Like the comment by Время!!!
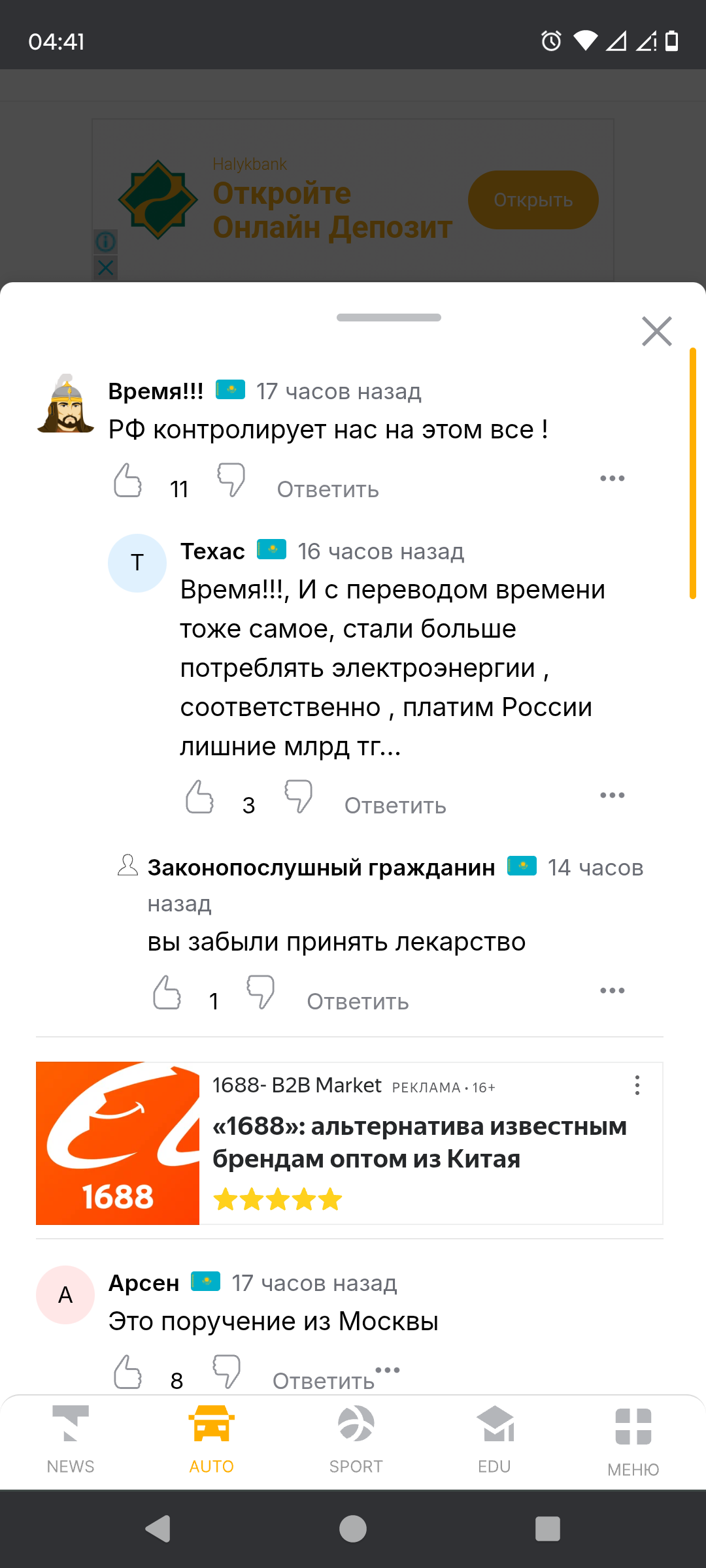The width and height of the screenshot is (706, 1568). (127, 481)
